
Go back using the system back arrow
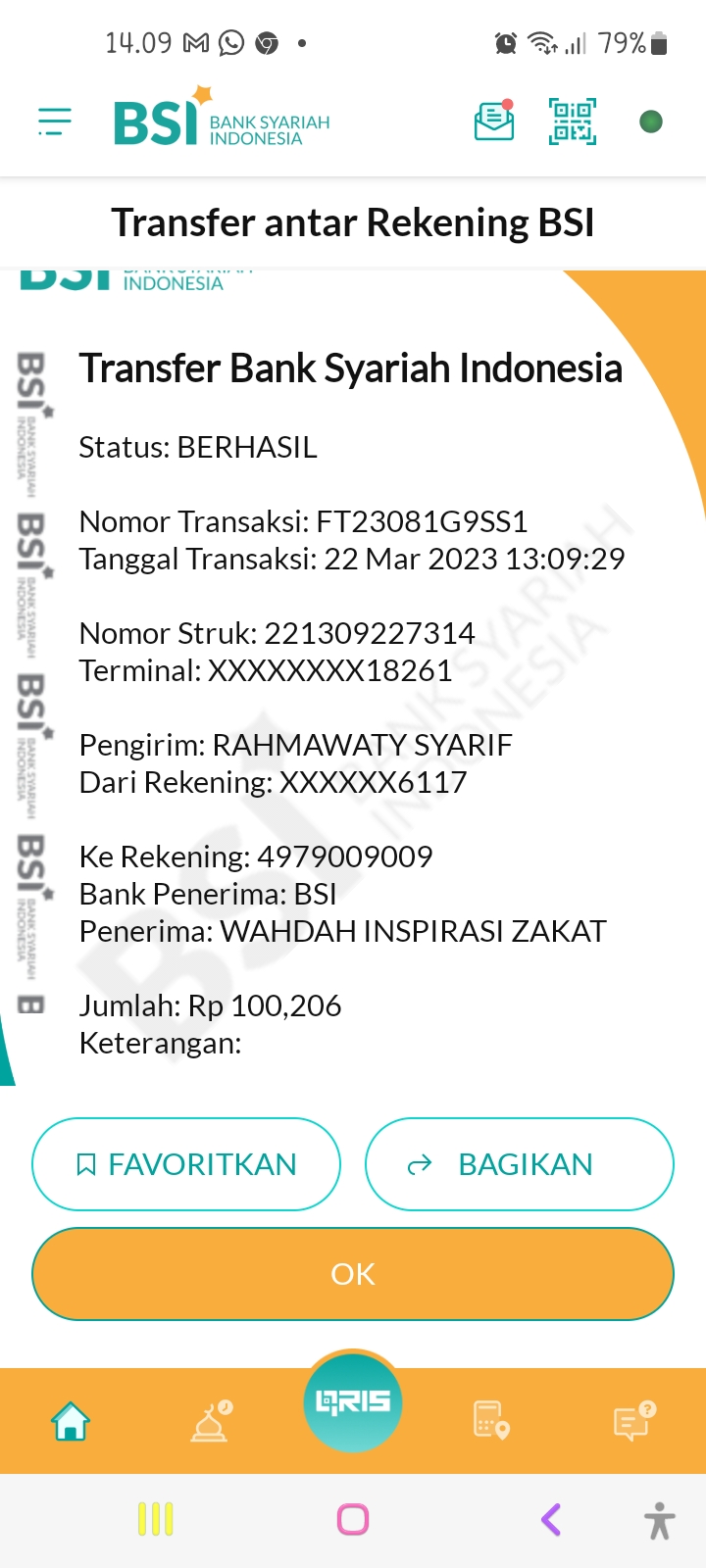[x=551, y=1520]
